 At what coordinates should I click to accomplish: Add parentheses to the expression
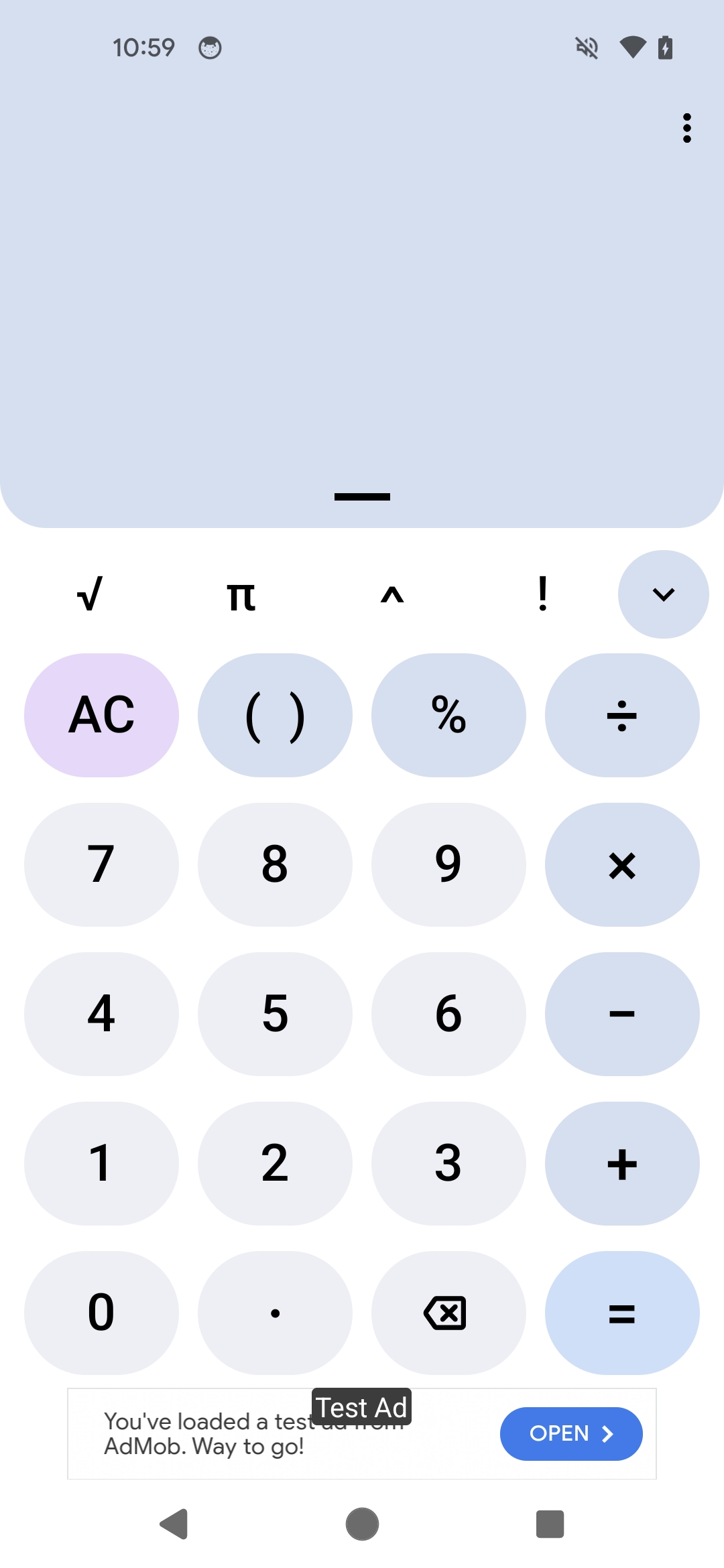(x=275, y=715)
